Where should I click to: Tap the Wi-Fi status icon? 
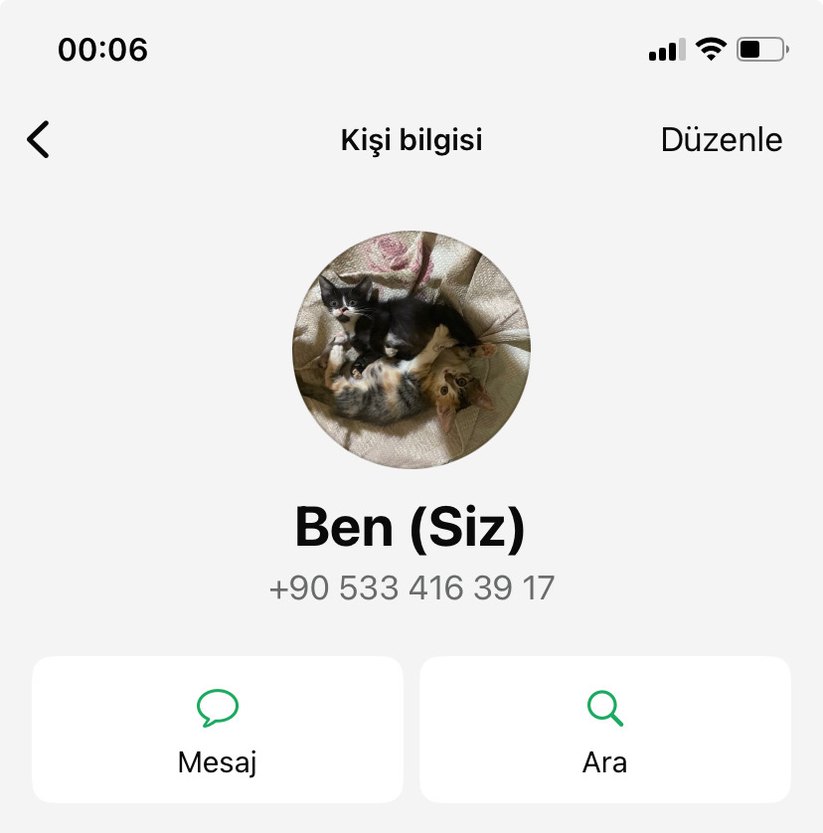pos(710,48)
